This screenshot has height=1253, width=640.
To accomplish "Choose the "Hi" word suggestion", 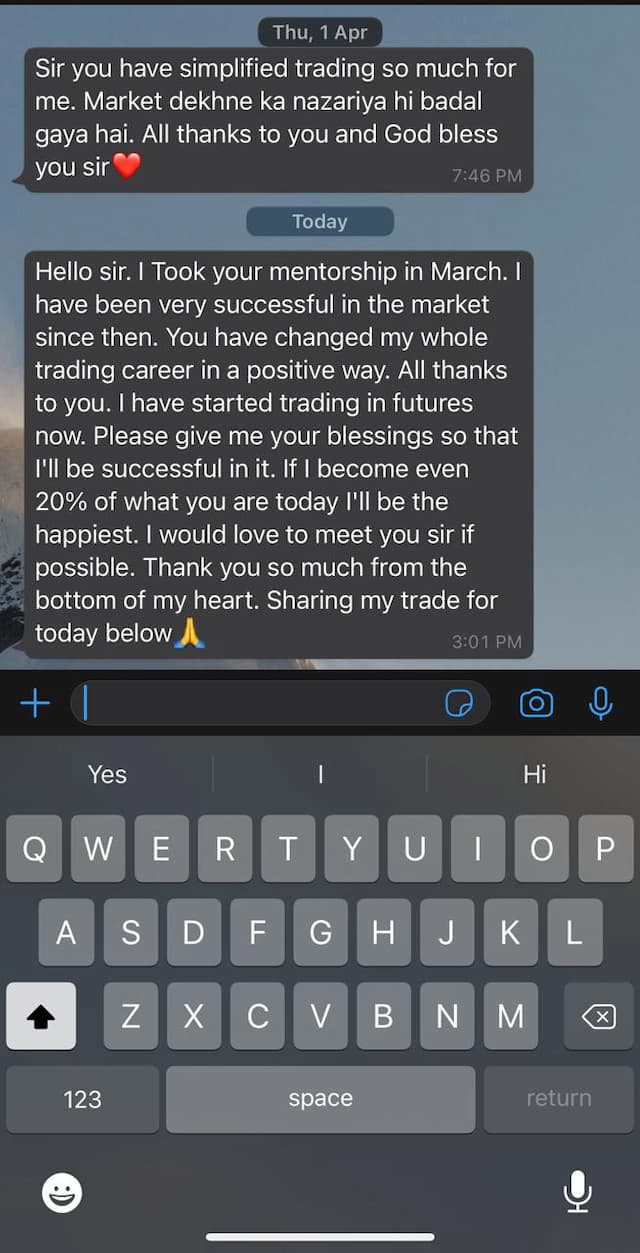I will (535, 774).
